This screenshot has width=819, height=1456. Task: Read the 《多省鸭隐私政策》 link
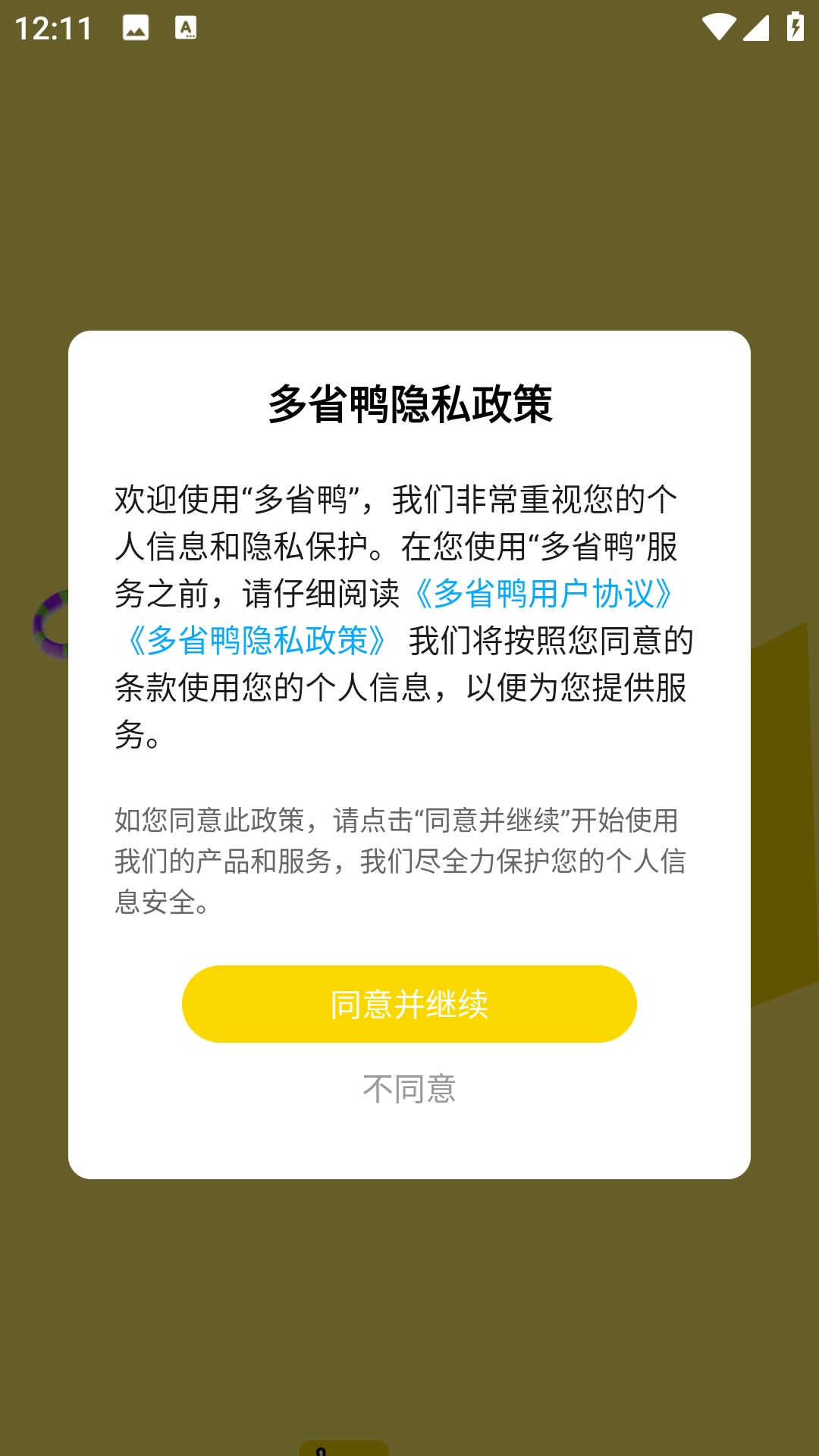[x=257, y=640]
